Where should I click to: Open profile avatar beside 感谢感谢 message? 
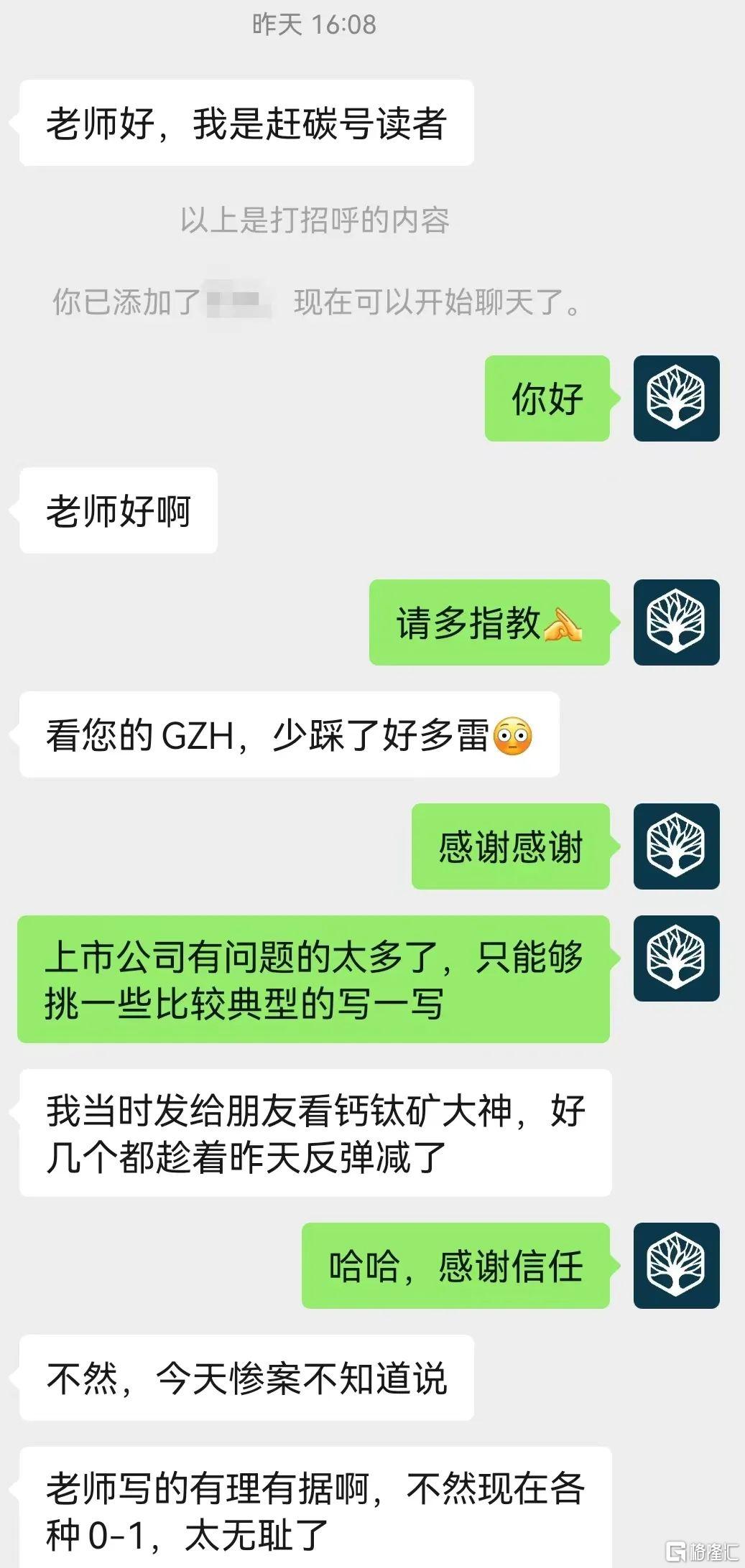(676, 846)
